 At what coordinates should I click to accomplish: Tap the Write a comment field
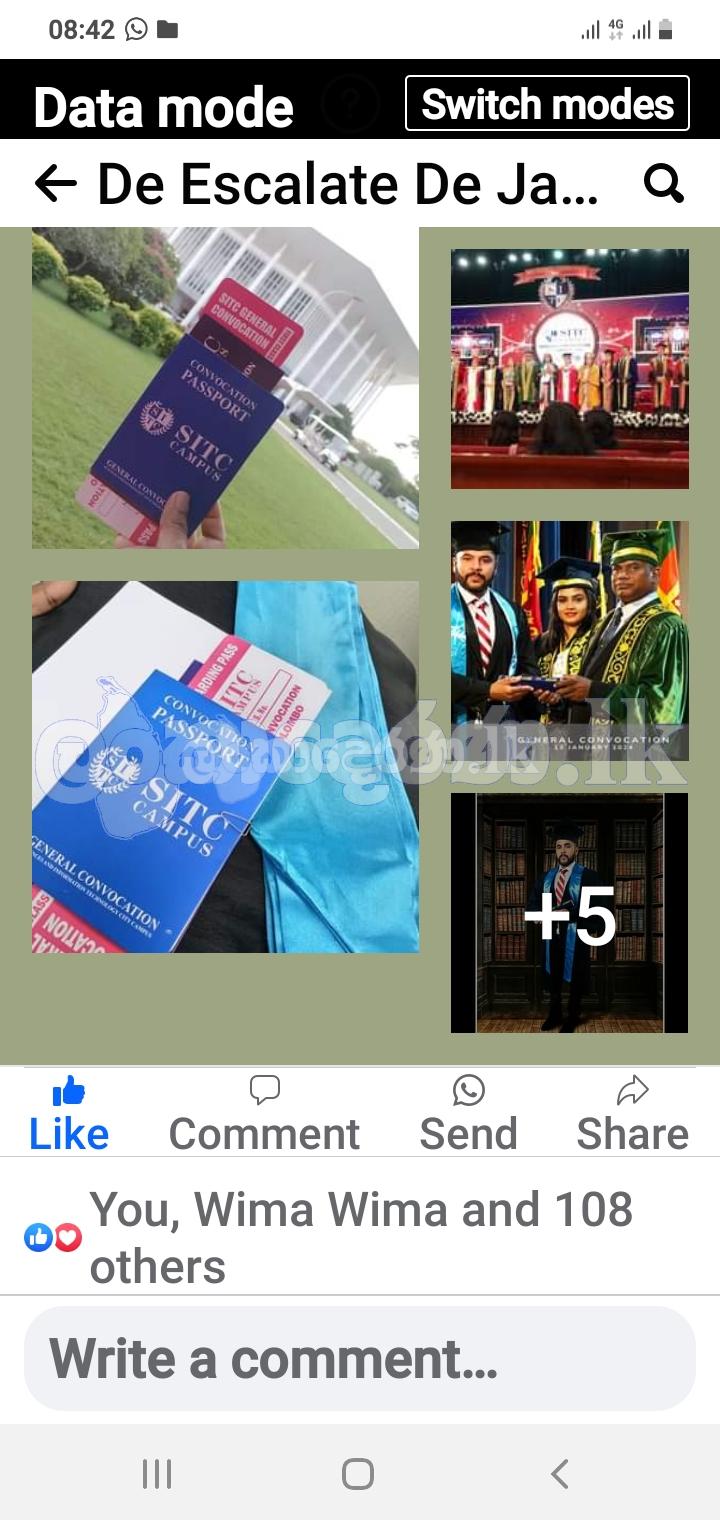360,1359
